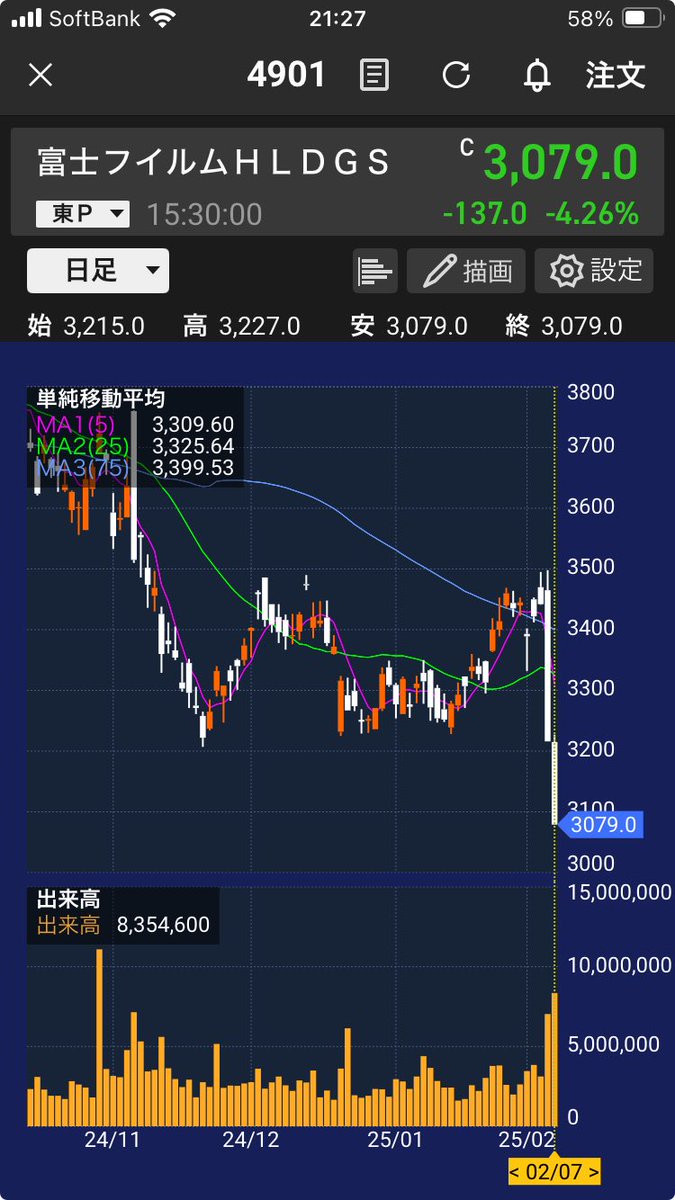
Task: Open the 描画 drawing tool
Action: [x=467, y=271]
